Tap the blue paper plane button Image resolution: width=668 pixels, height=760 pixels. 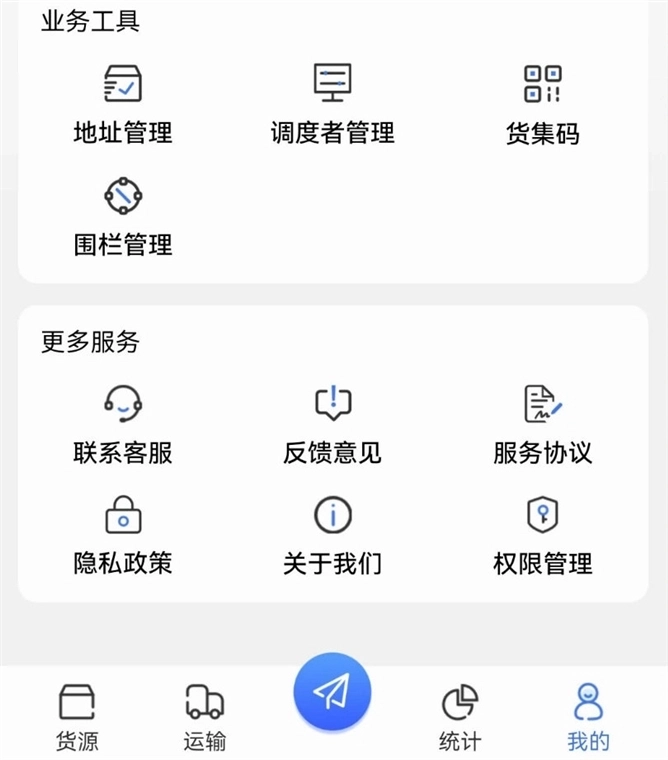(x=332, y=690)
